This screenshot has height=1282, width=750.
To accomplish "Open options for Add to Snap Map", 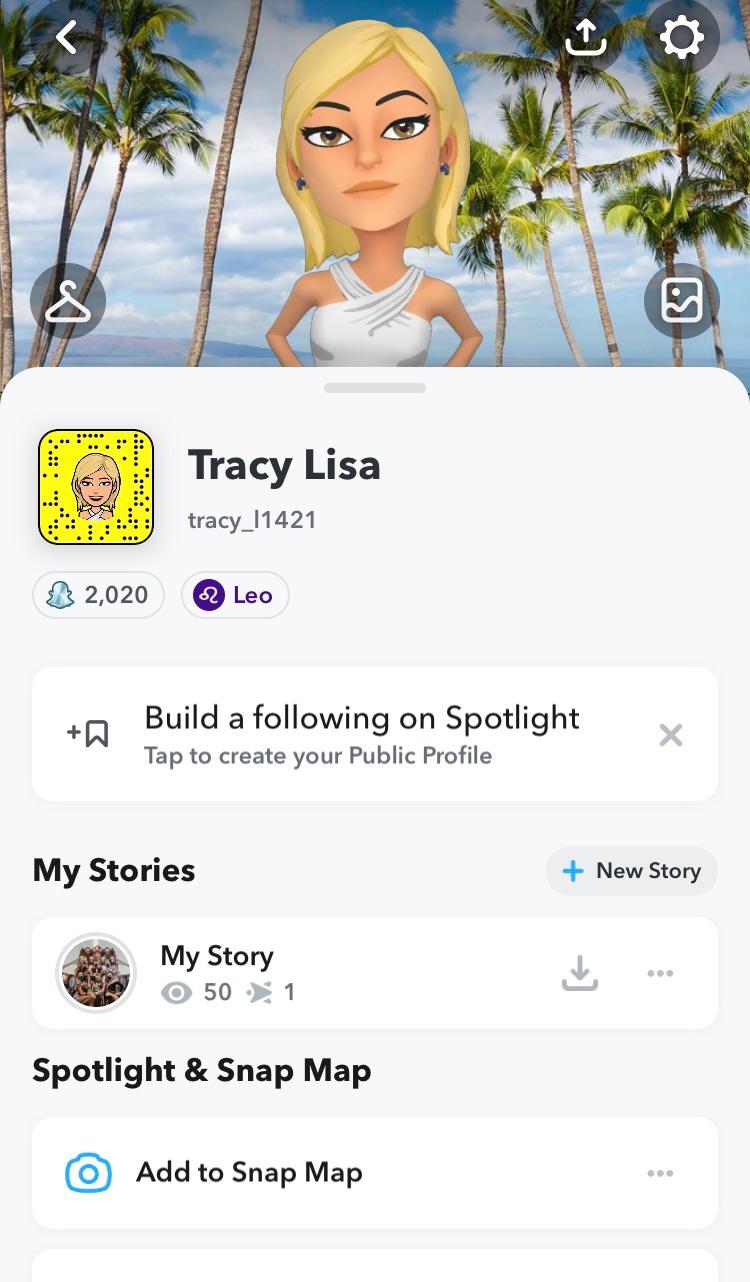I will click(660, 1173).
